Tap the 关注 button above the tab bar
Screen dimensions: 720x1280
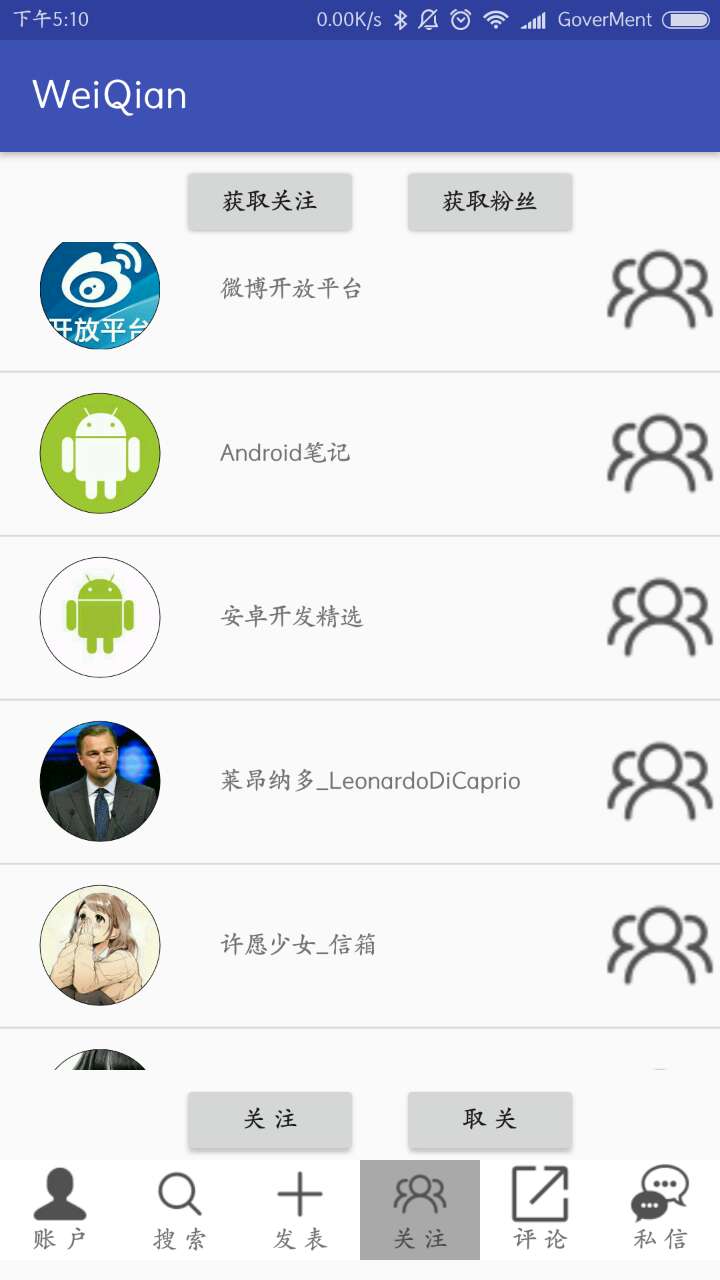270,1120
